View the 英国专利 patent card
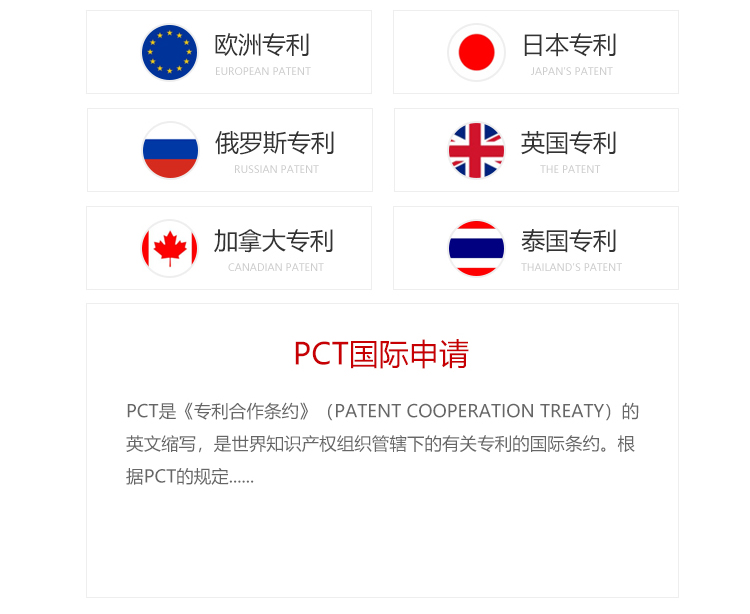The width and height of the screenshot is (750, 614). click(536, 151)
